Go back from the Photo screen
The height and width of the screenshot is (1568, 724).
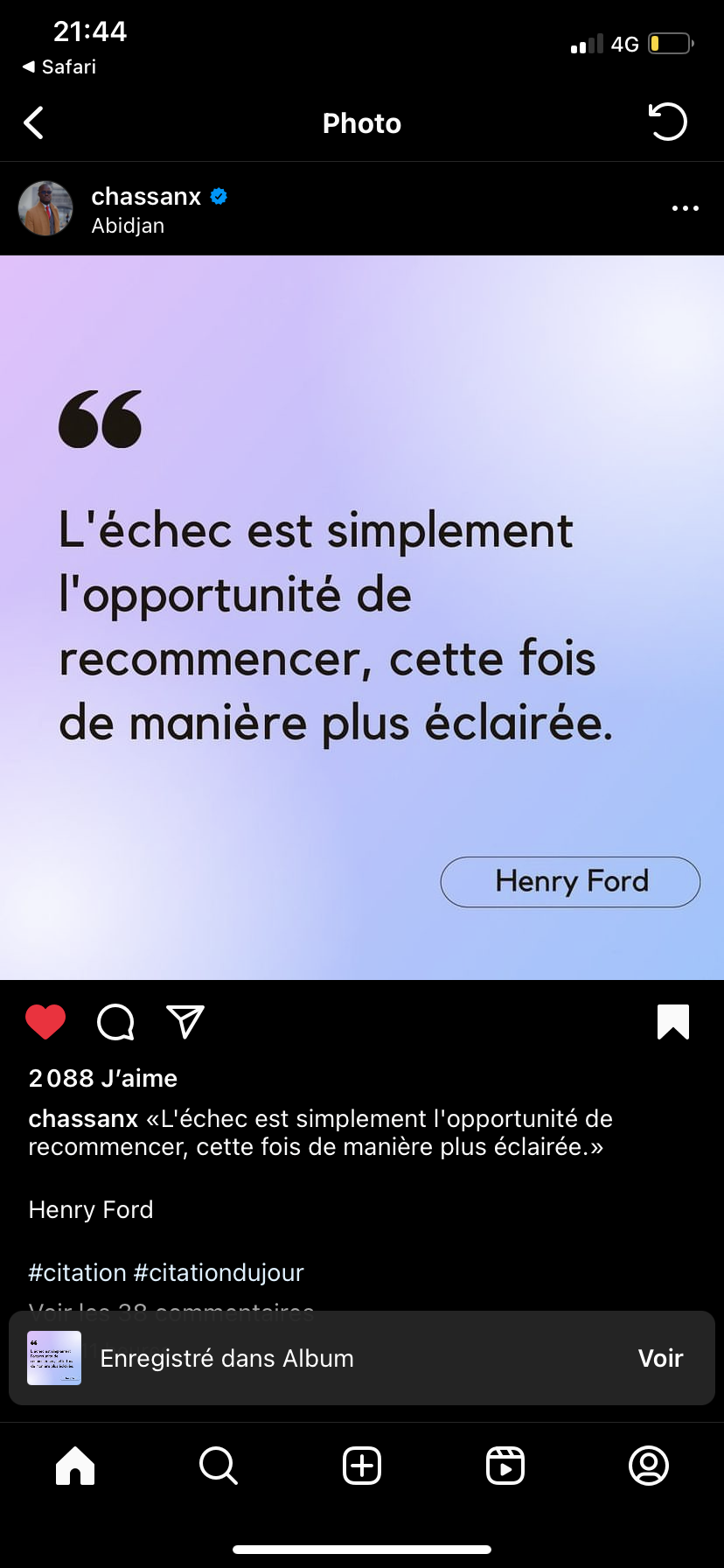34,123
